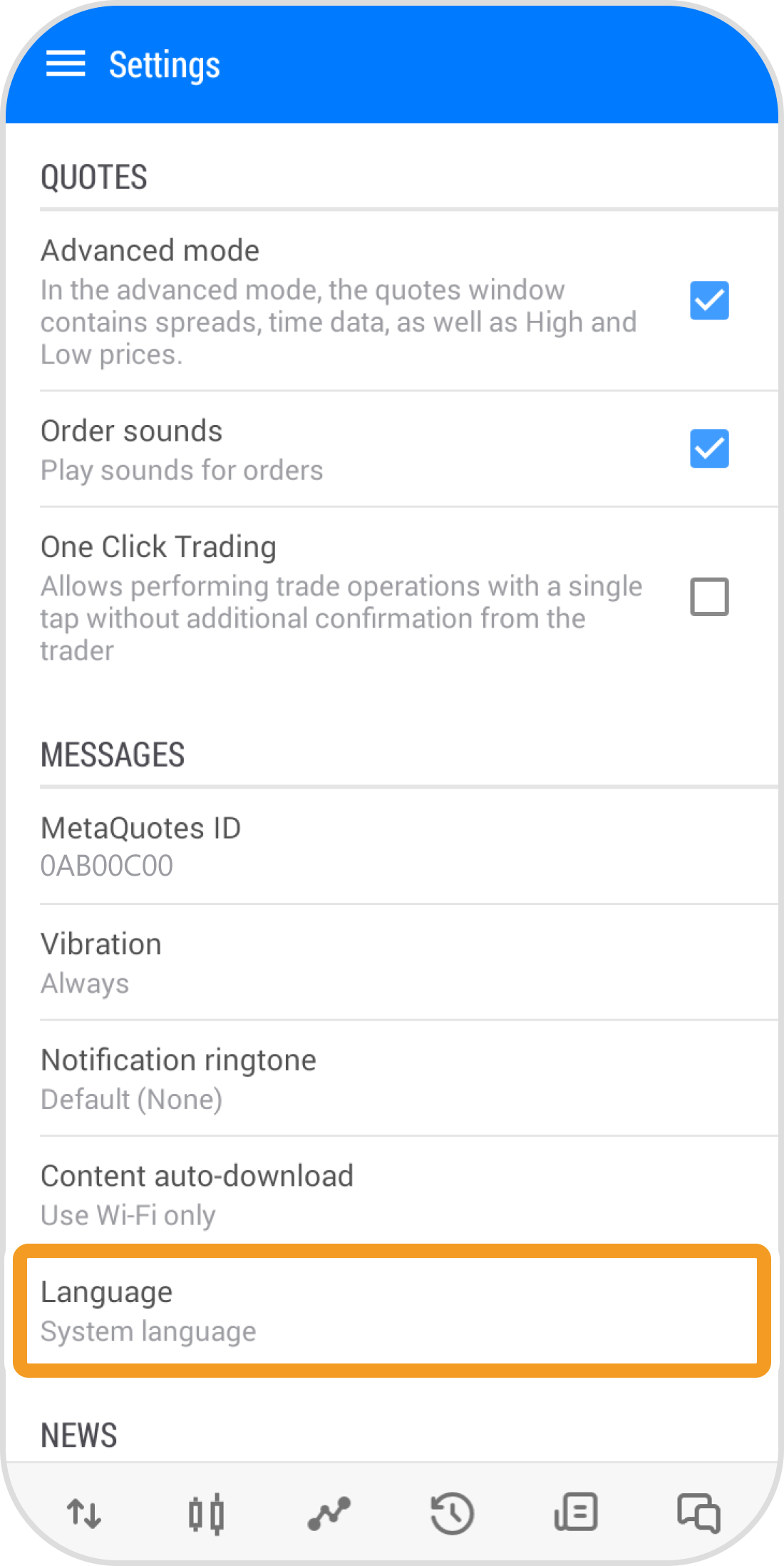
Task: Go to the Trade line-graph tab
Action: coord(329,1513)
